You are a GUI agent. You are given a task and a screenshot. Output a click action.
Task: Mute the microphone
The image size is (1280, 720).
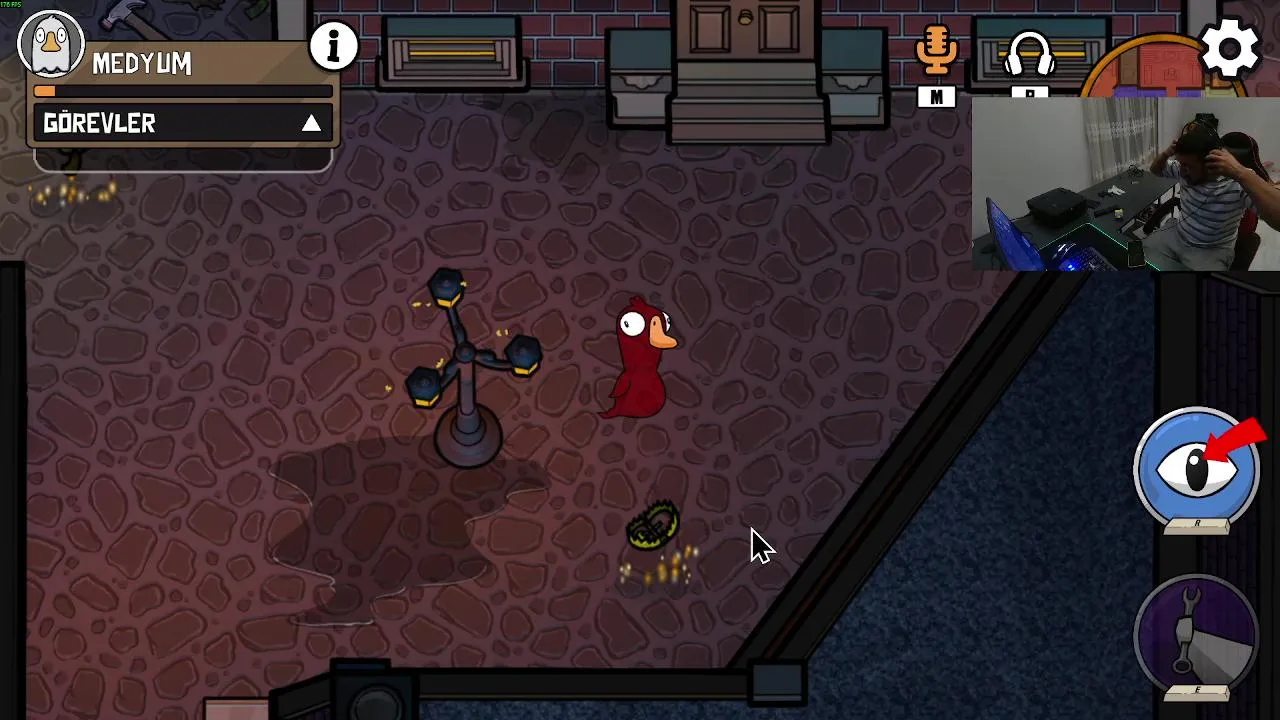(x=936, y=52)
